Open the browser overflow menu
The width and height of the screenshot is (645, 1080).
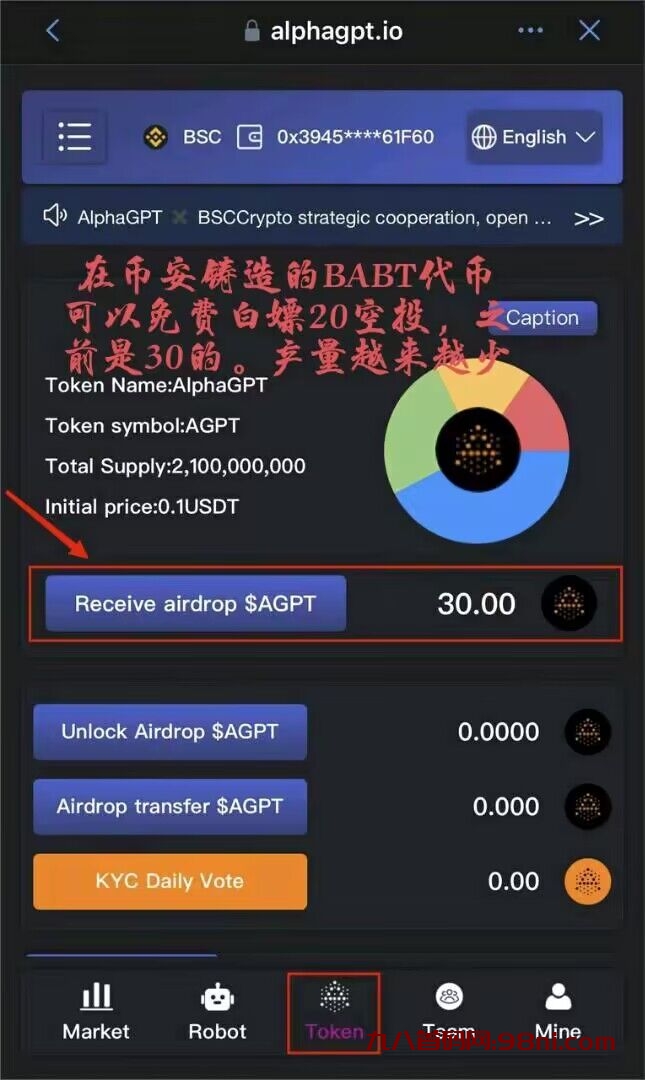pyautogui.click(x=530, y=31)
